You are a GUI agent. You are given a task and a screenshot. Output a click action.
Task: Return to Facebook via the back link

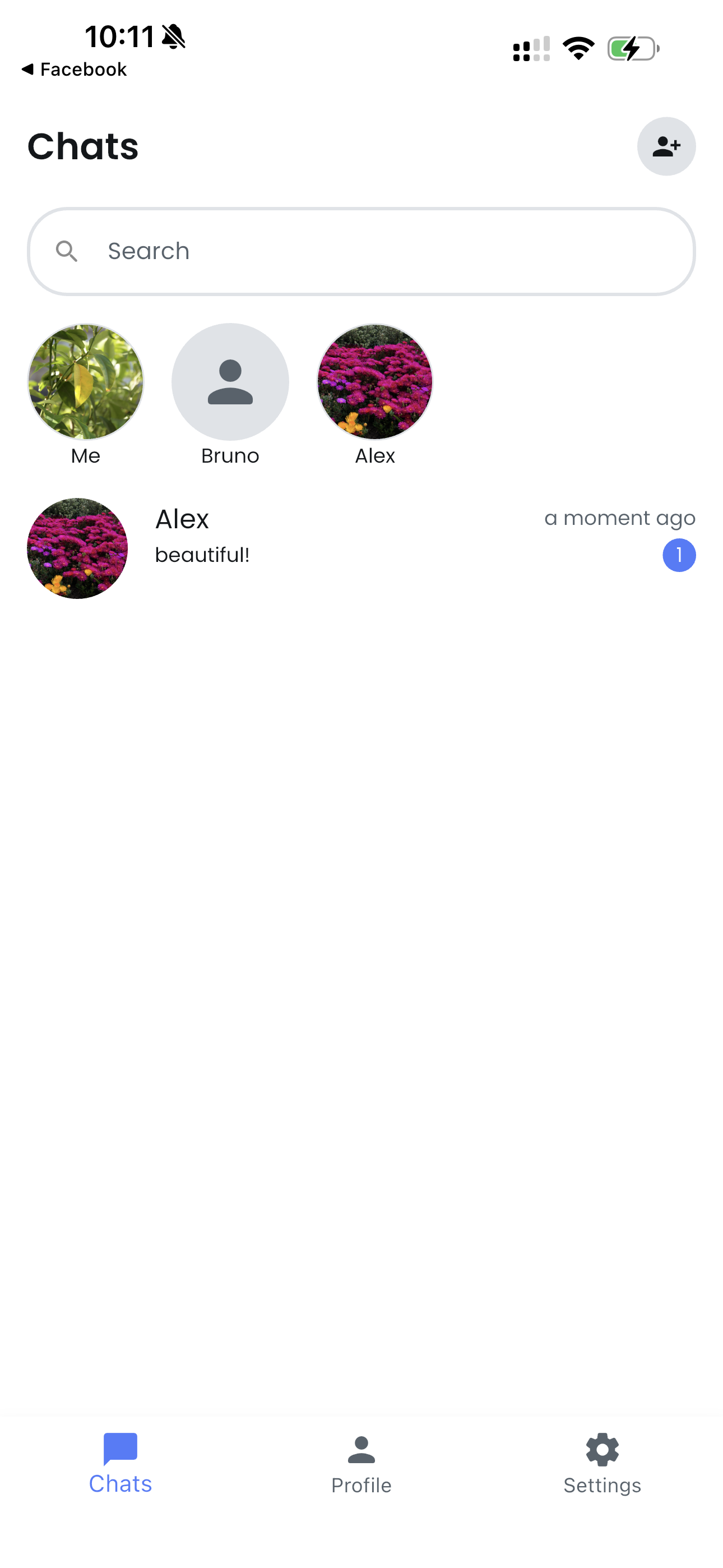click(74, 69)
